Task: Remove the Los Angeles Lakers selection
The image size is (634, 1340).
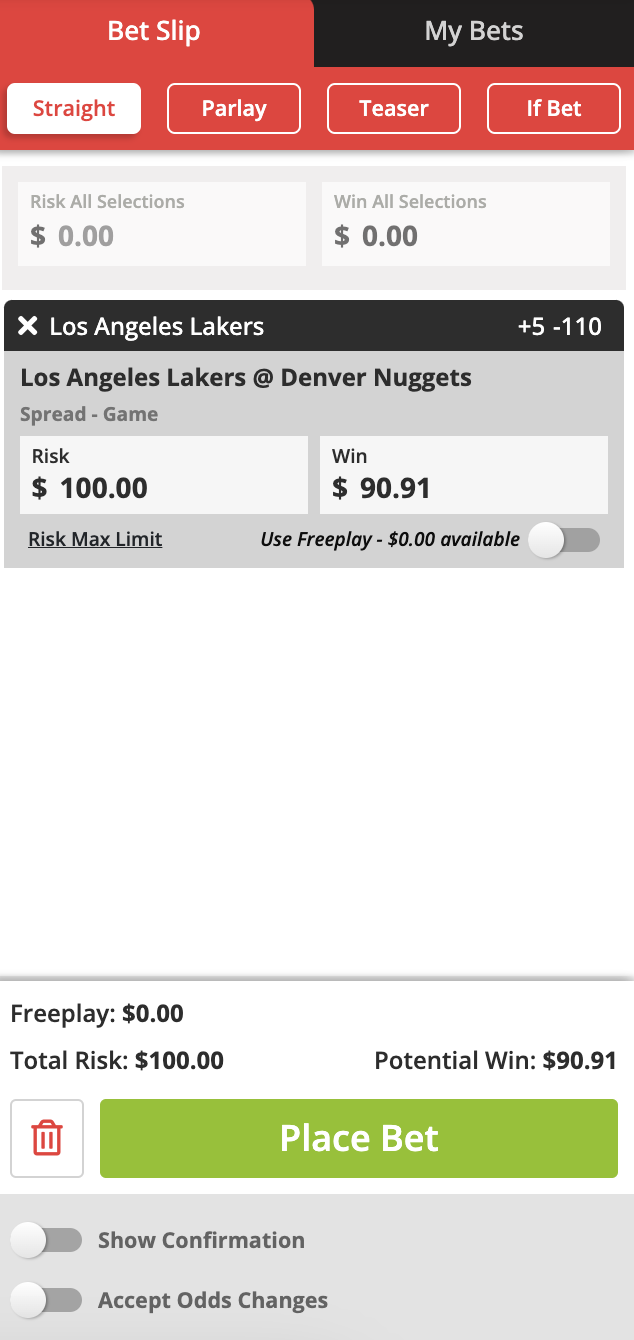Action: 28,326
